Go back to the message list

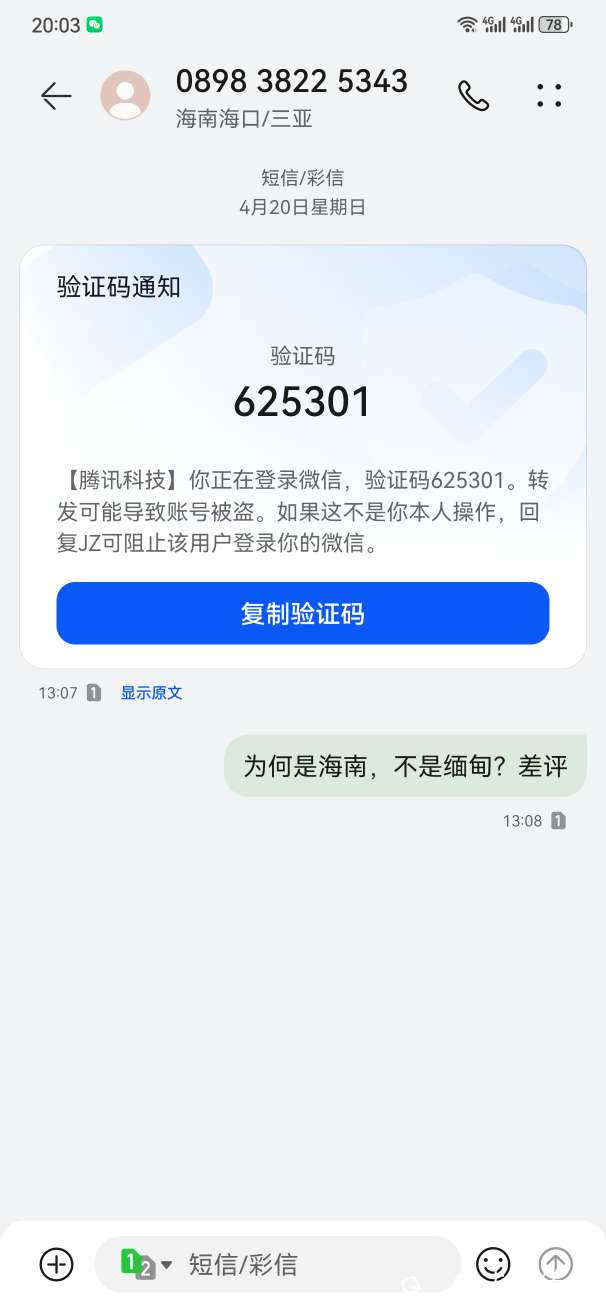56,95
